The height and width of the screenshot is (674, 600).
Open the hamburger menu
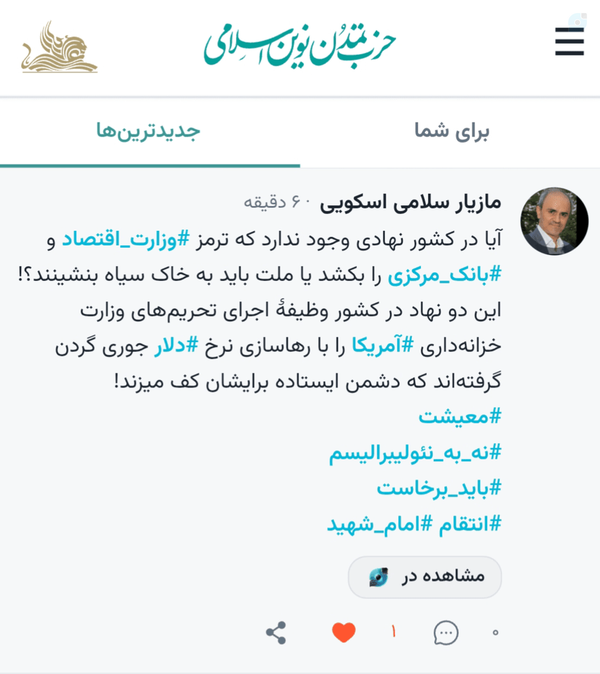point(569,41)
